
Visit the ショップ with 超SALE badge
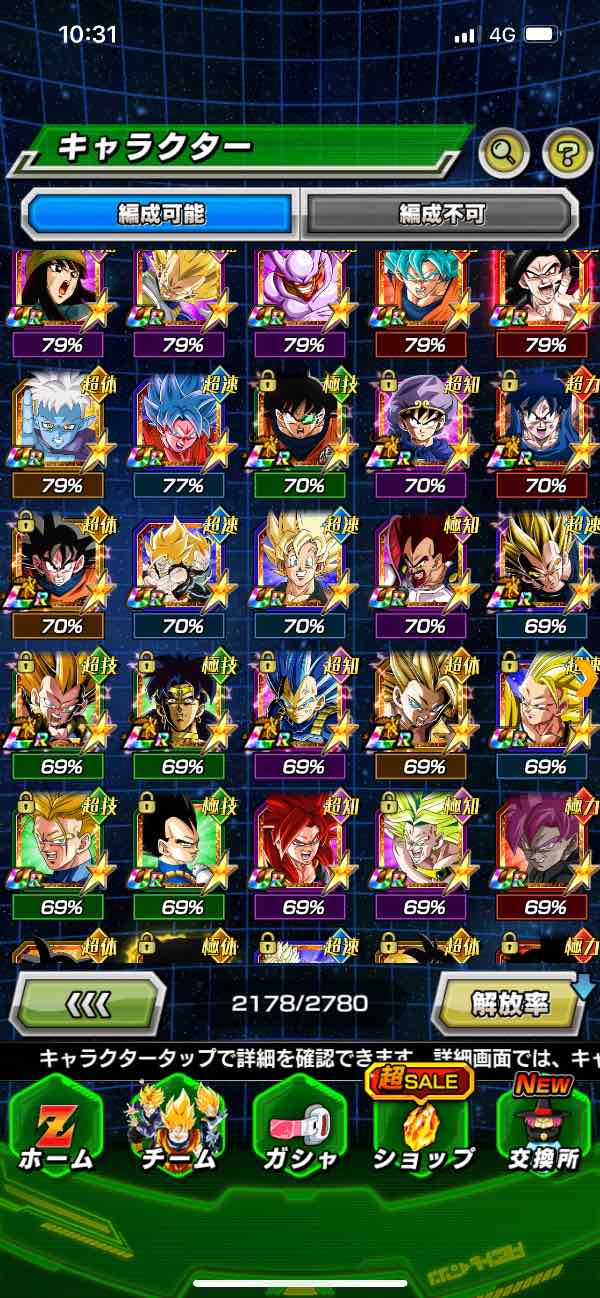click(422, 1128)
